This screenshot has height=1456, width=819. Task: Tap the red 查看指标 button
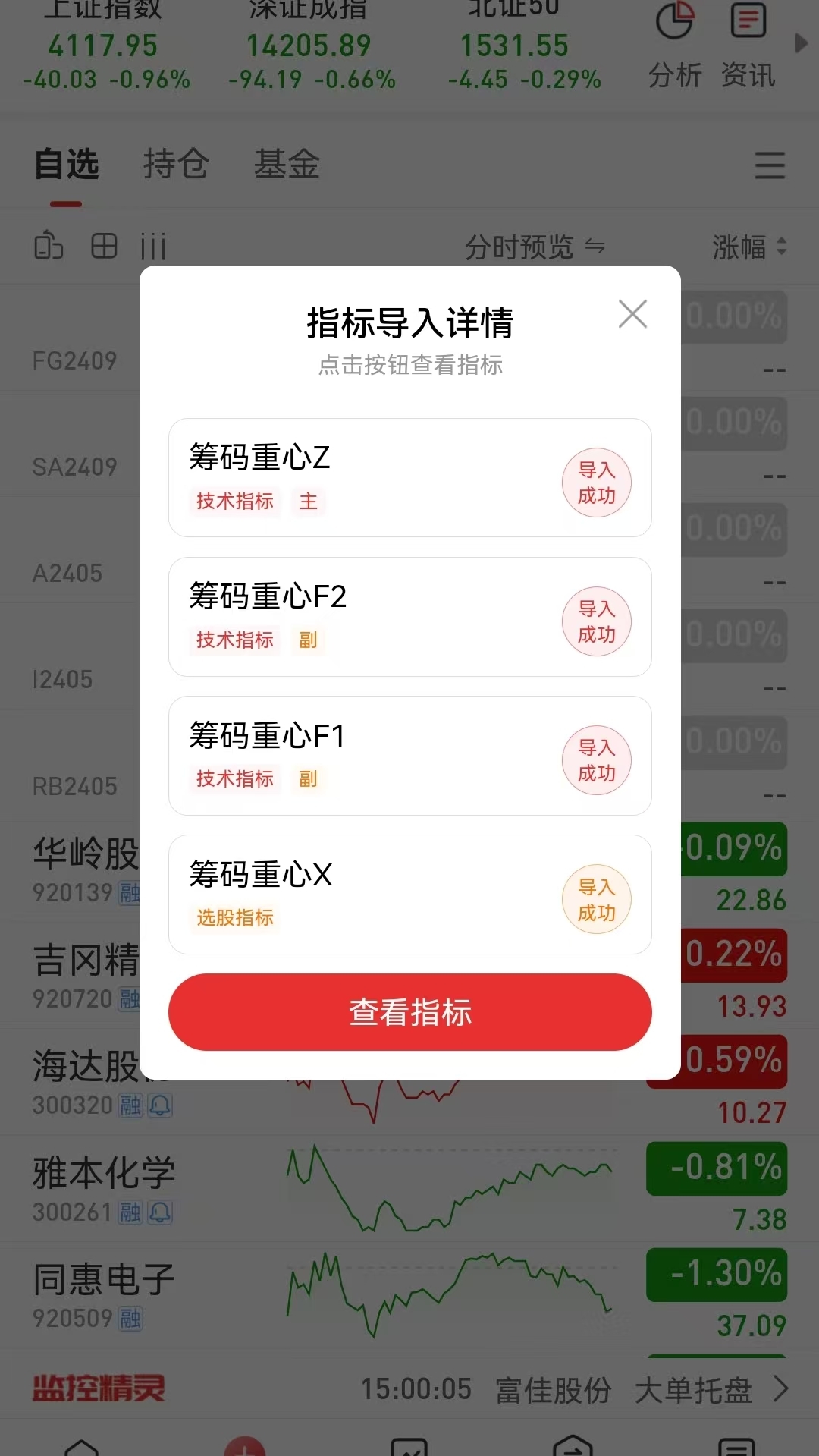tap(409, 1012)
